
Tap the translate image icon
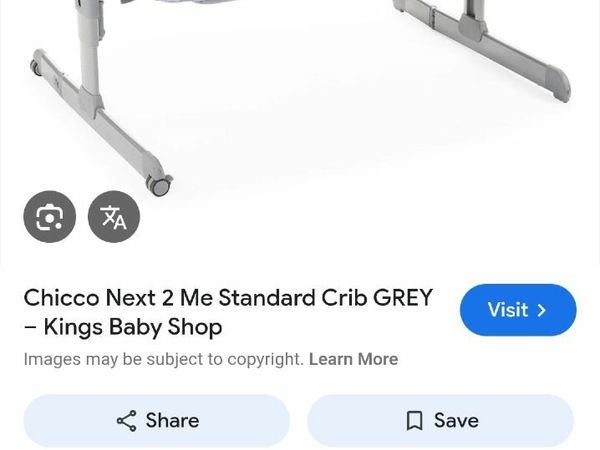[113, 217]
